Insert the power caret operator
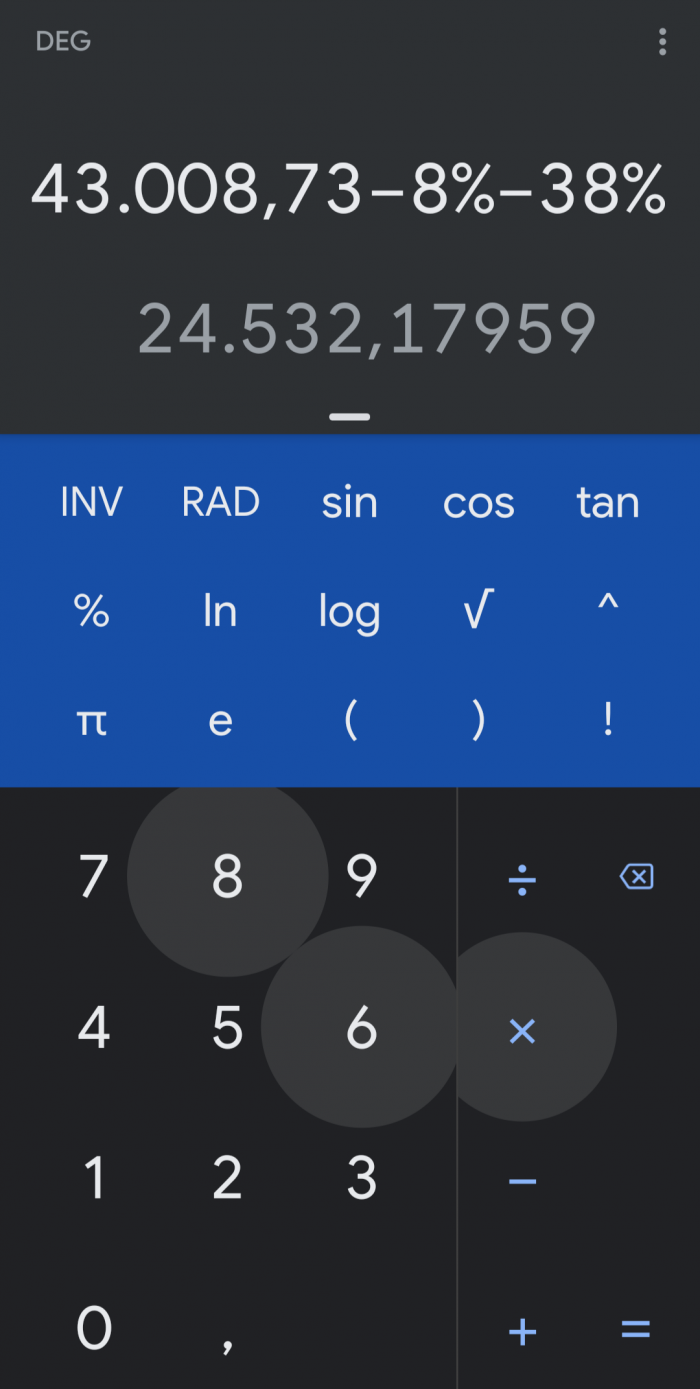 point(608,604)
